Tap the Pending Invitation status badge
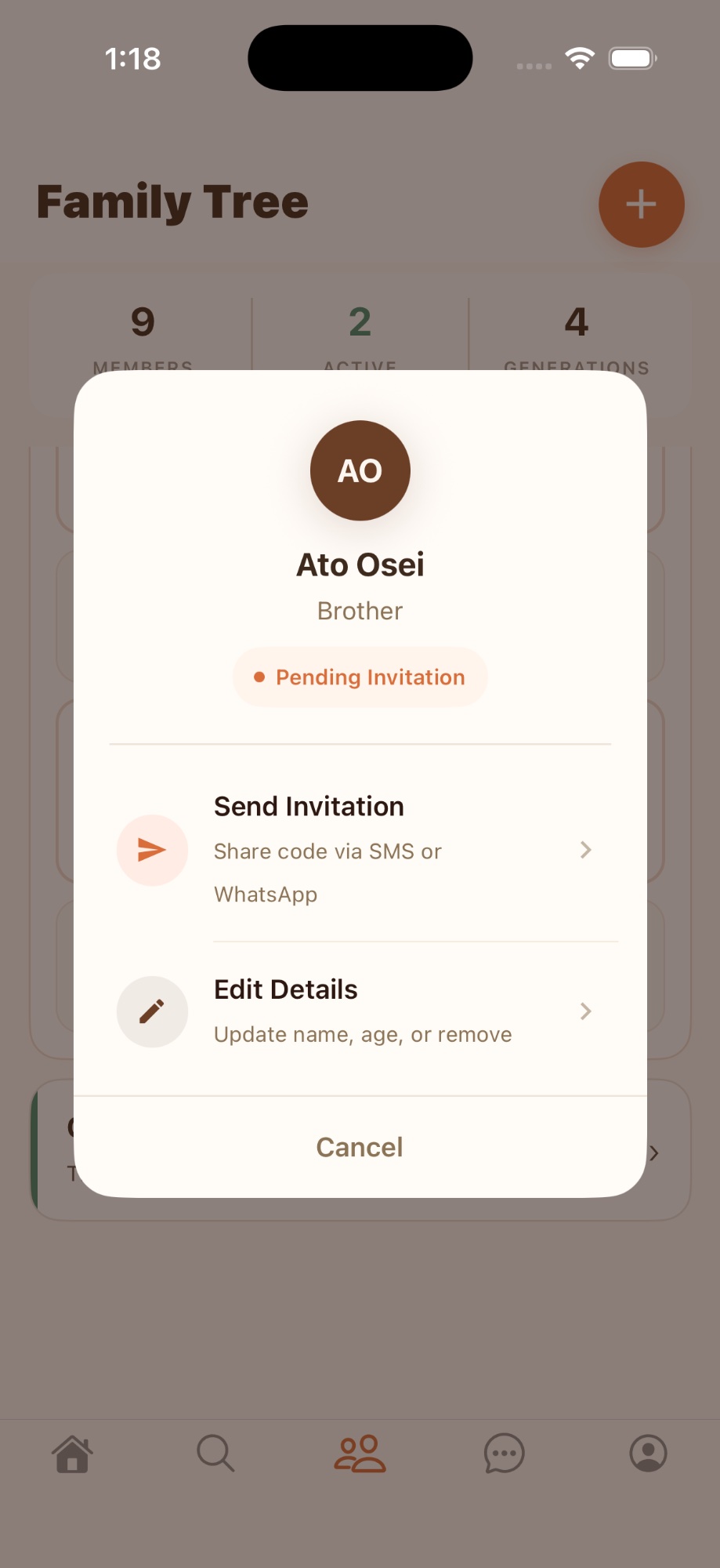The width and height of the screenshot is (720, 1568). tap(360, 677)
